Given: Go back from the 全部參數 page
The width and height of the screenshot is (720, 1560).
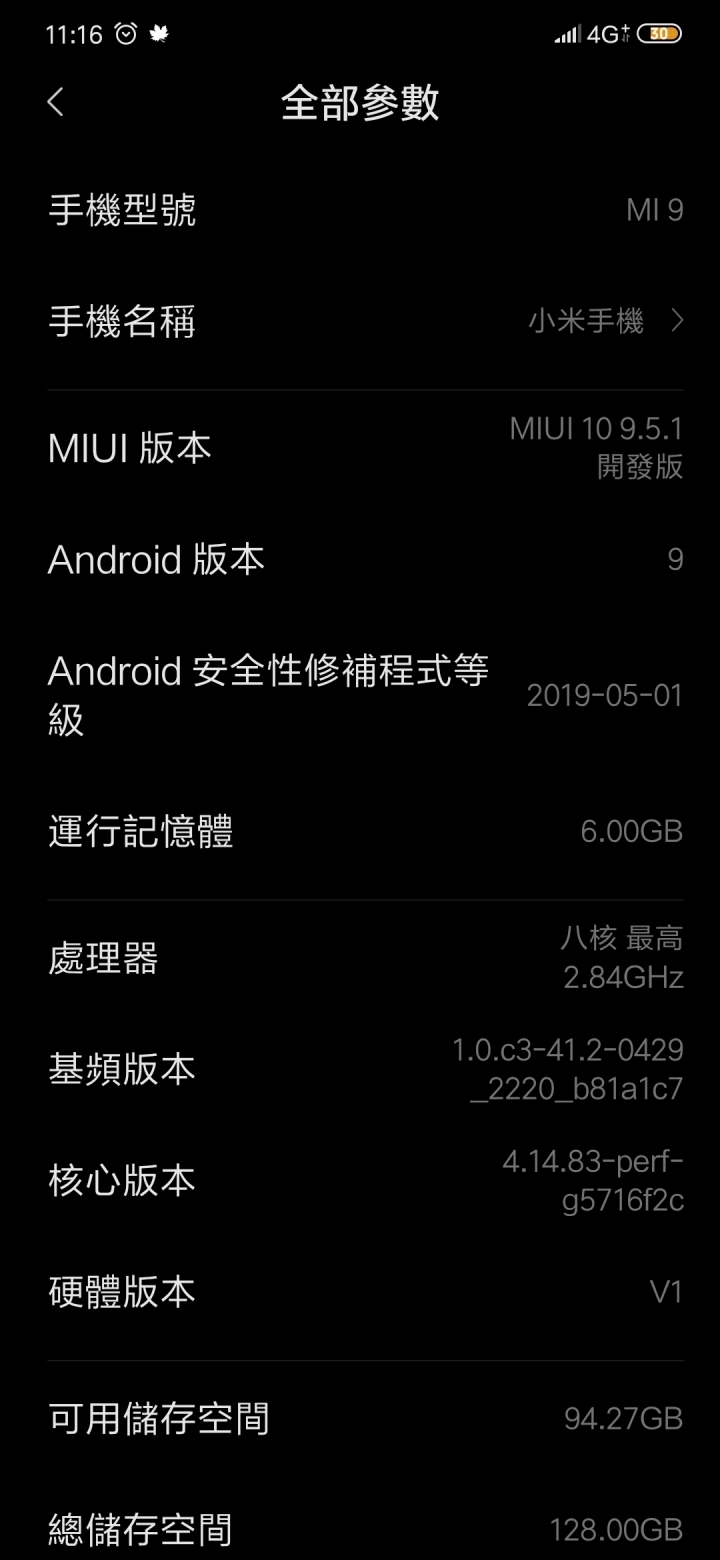Looking at the screenshot, I should tap(56, 101).
